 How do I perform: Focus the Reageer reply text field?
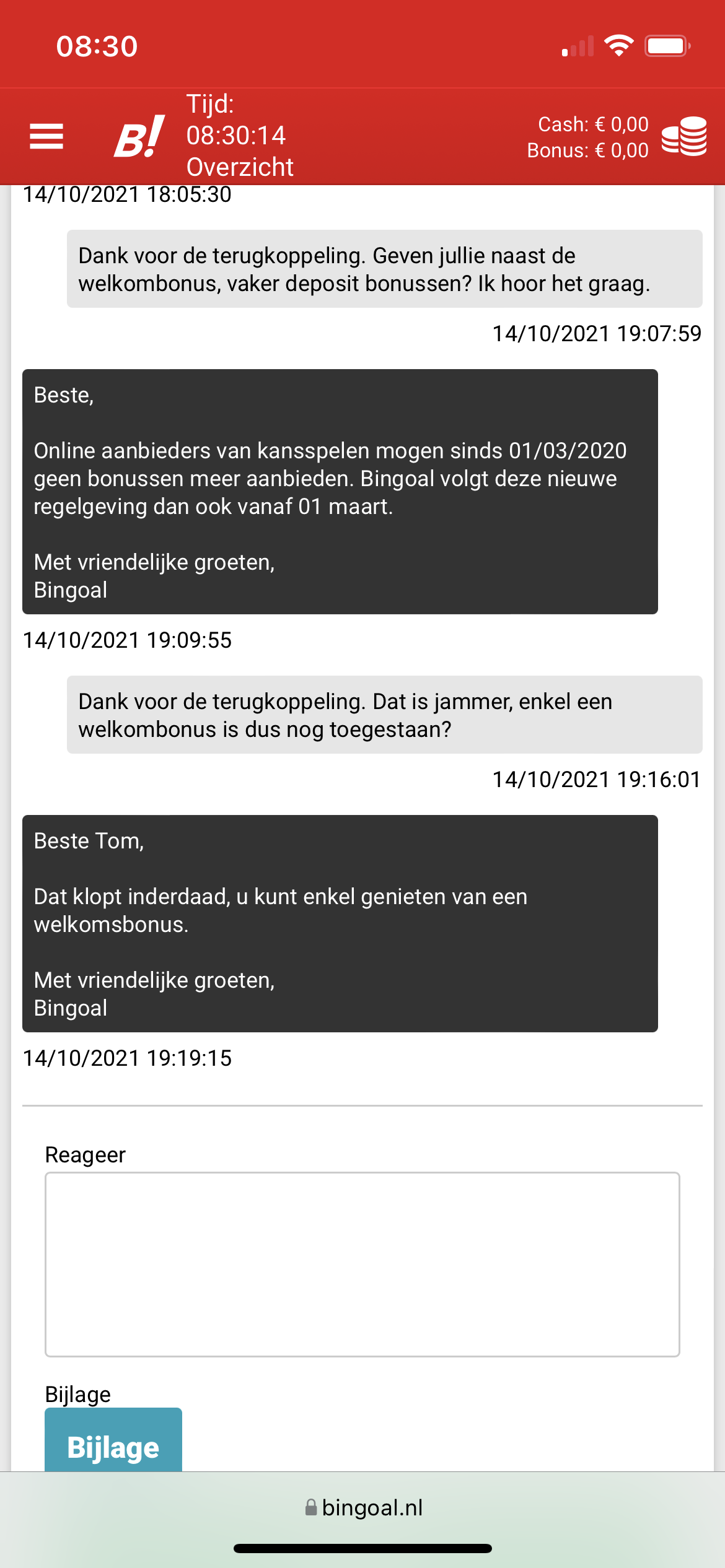click(x=362, y=1265)
